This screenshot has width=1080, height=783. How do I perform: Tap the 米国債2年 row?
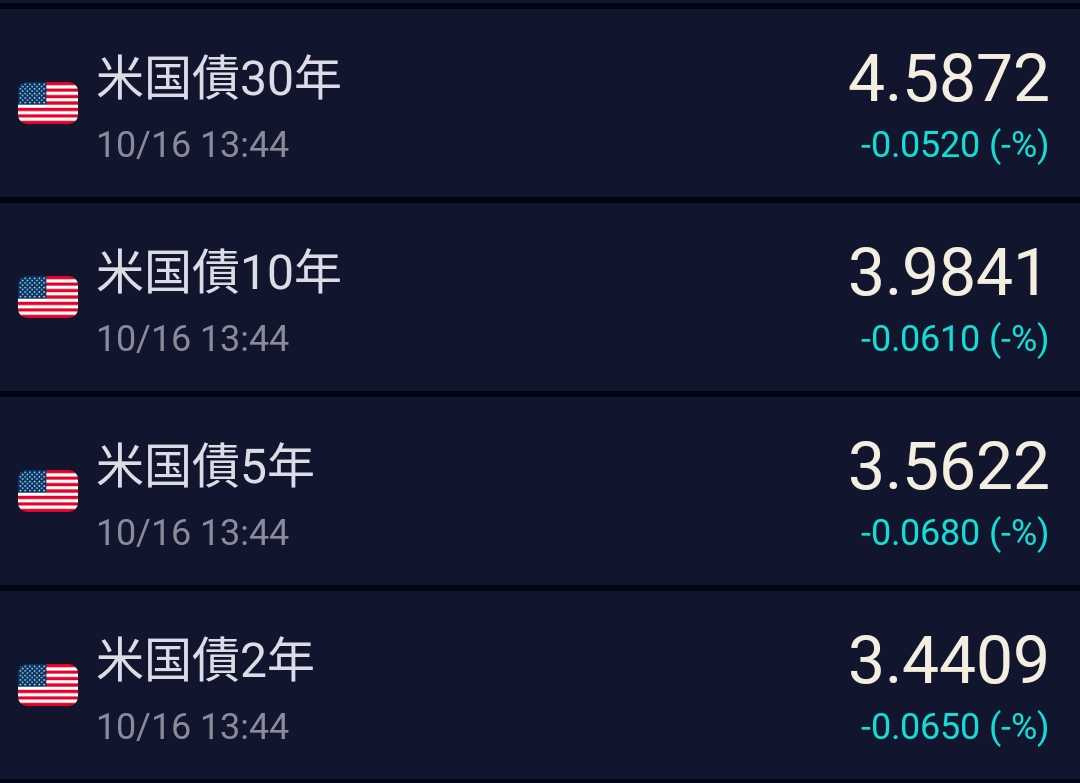540,686
